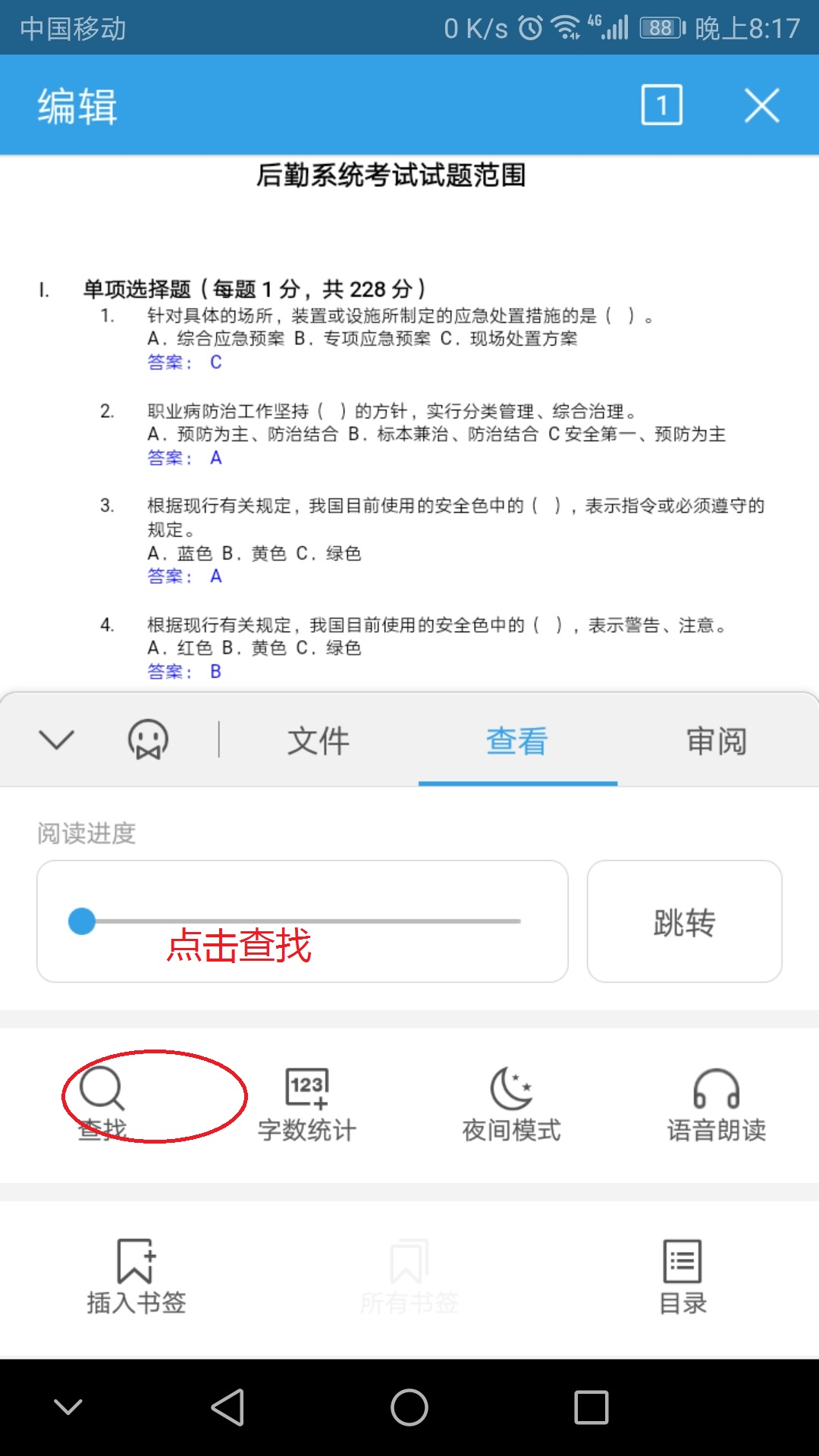Start 语音朗读 voice reading
This screenshot has height=1456, width=819.
[717, 1103]
